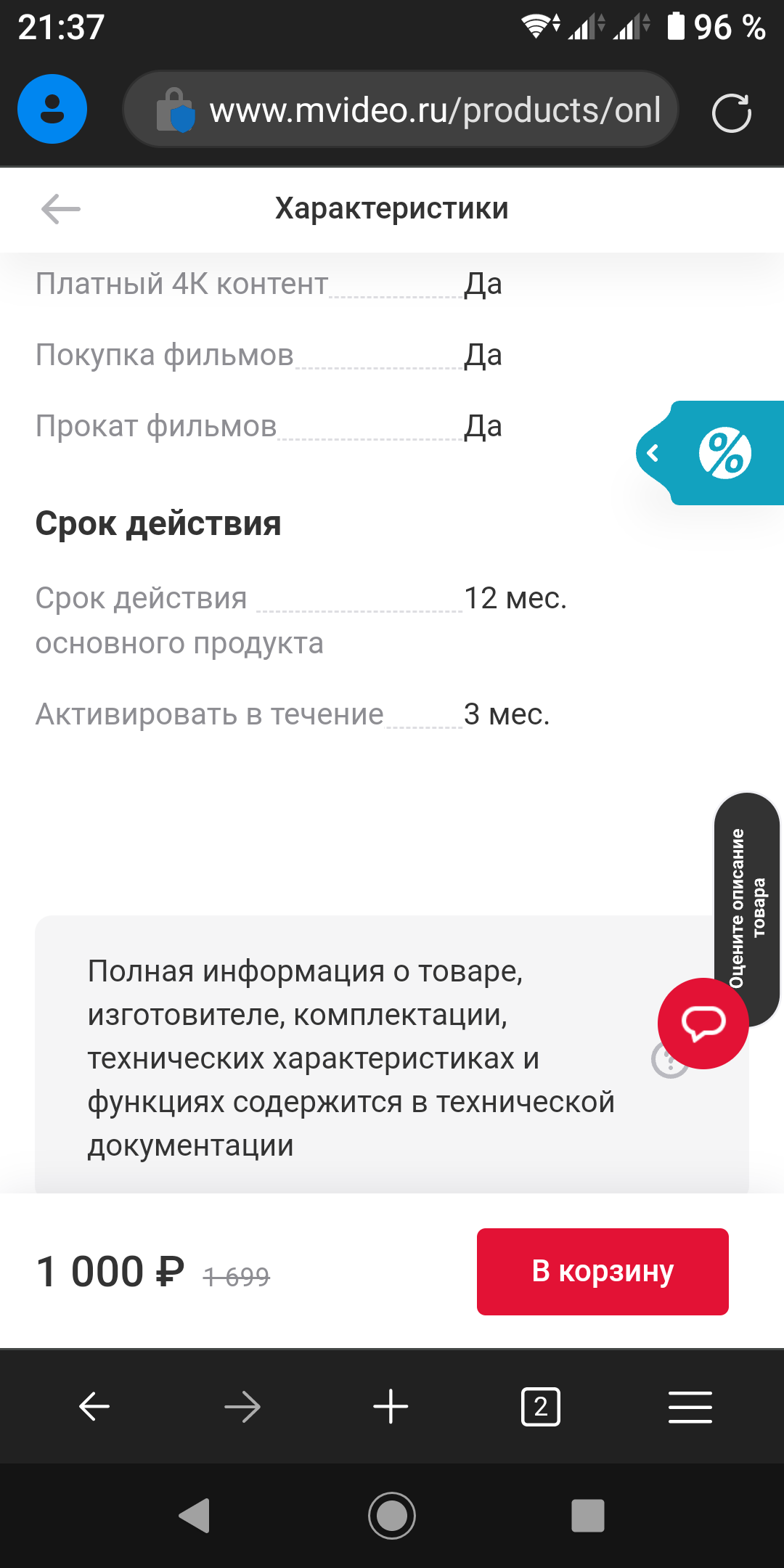Screen dimensions: 784x1568
Task: Navigate forward in browser toolbar
Action: 242,1406
